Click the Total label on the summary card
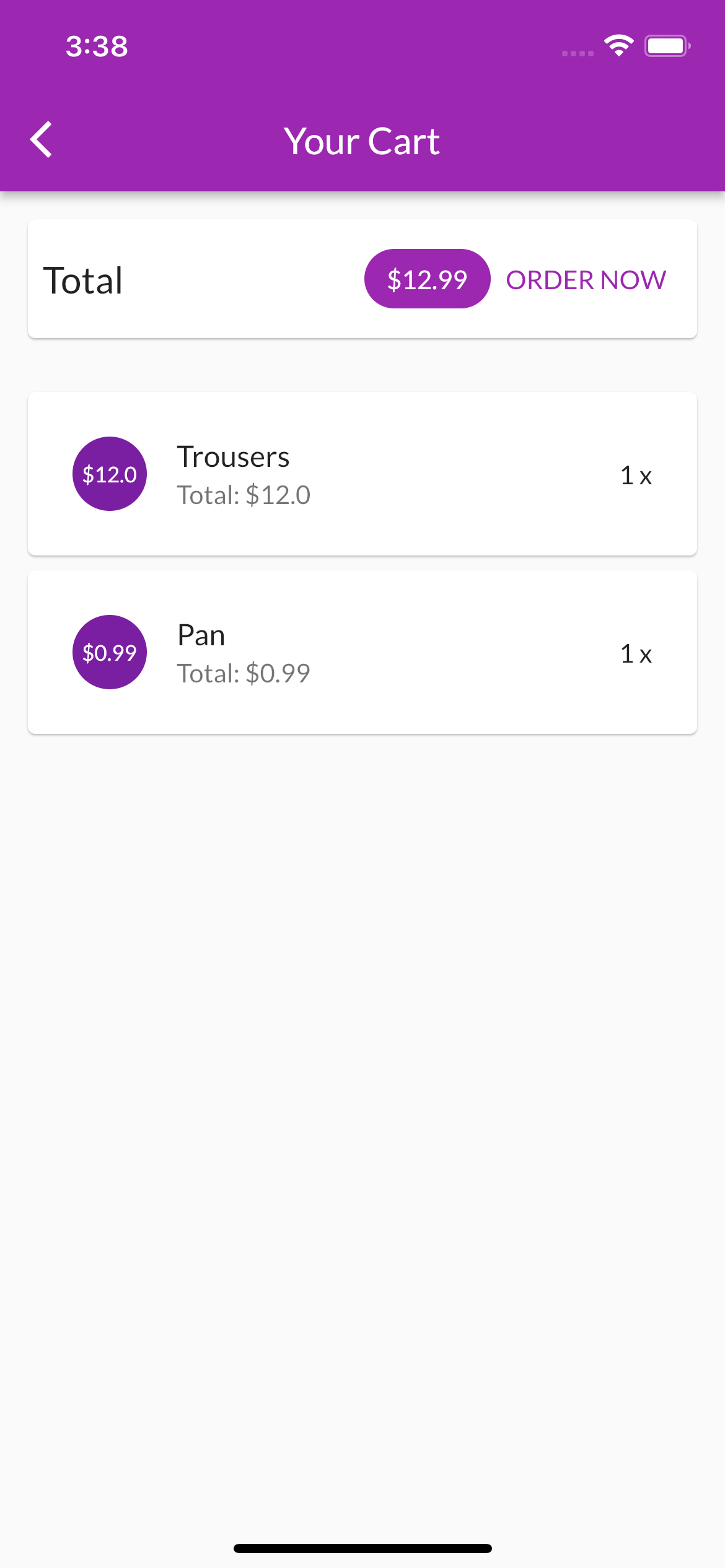The width and height of the screenshot is (725, 1568). tap(82, 279)
